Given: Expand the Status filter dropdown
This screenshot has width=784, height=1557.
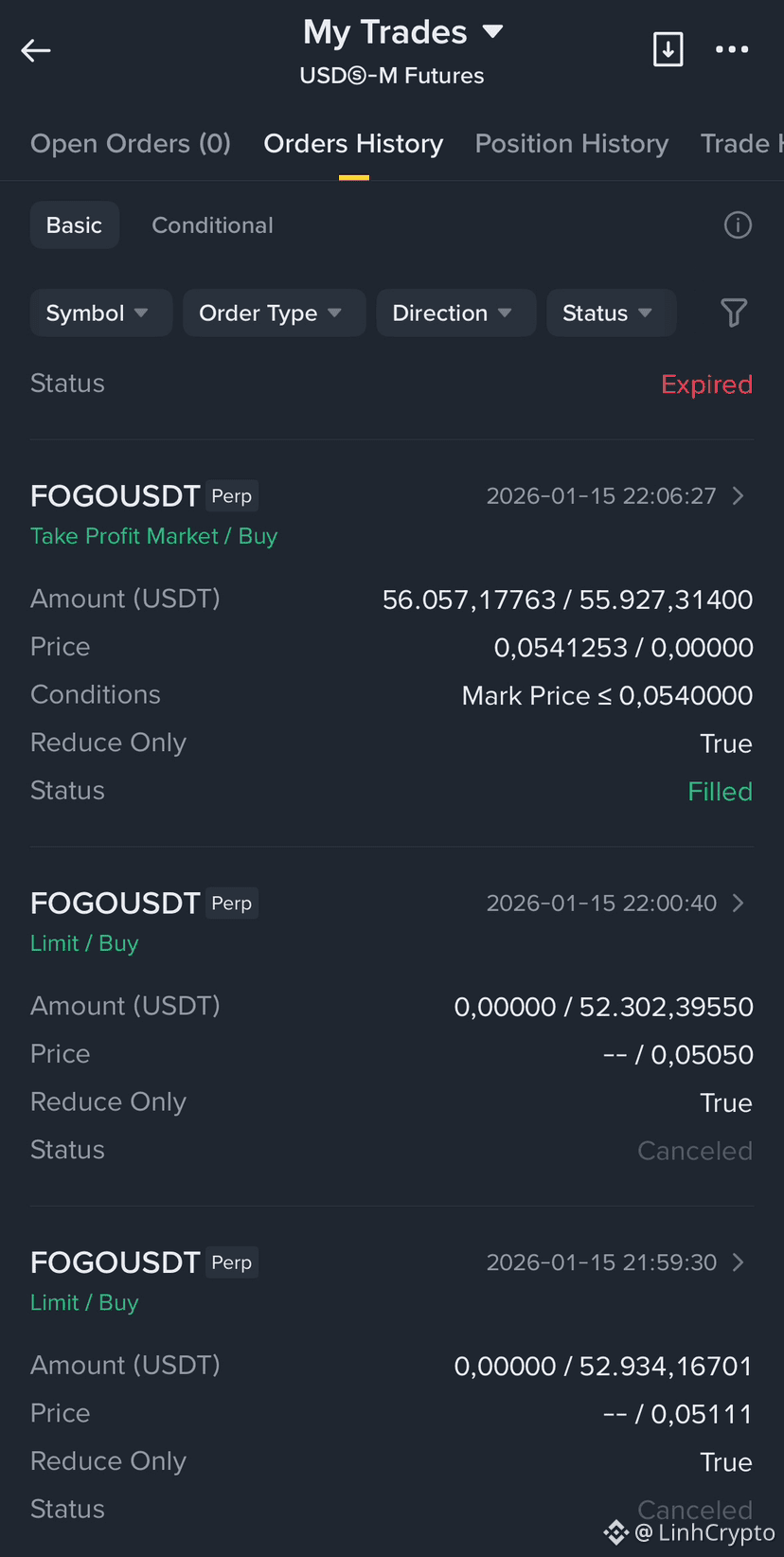Looking at the screenshot, I should click(612, 313).
